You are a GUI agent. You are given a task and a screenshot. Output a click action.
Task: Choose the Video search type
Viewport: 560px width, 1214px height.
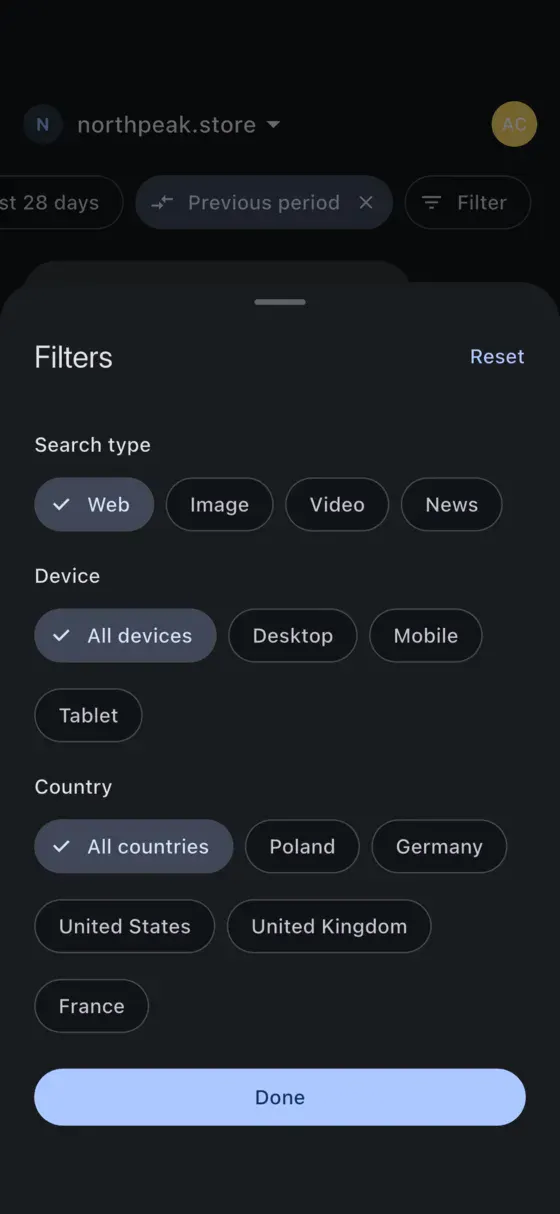337,505
